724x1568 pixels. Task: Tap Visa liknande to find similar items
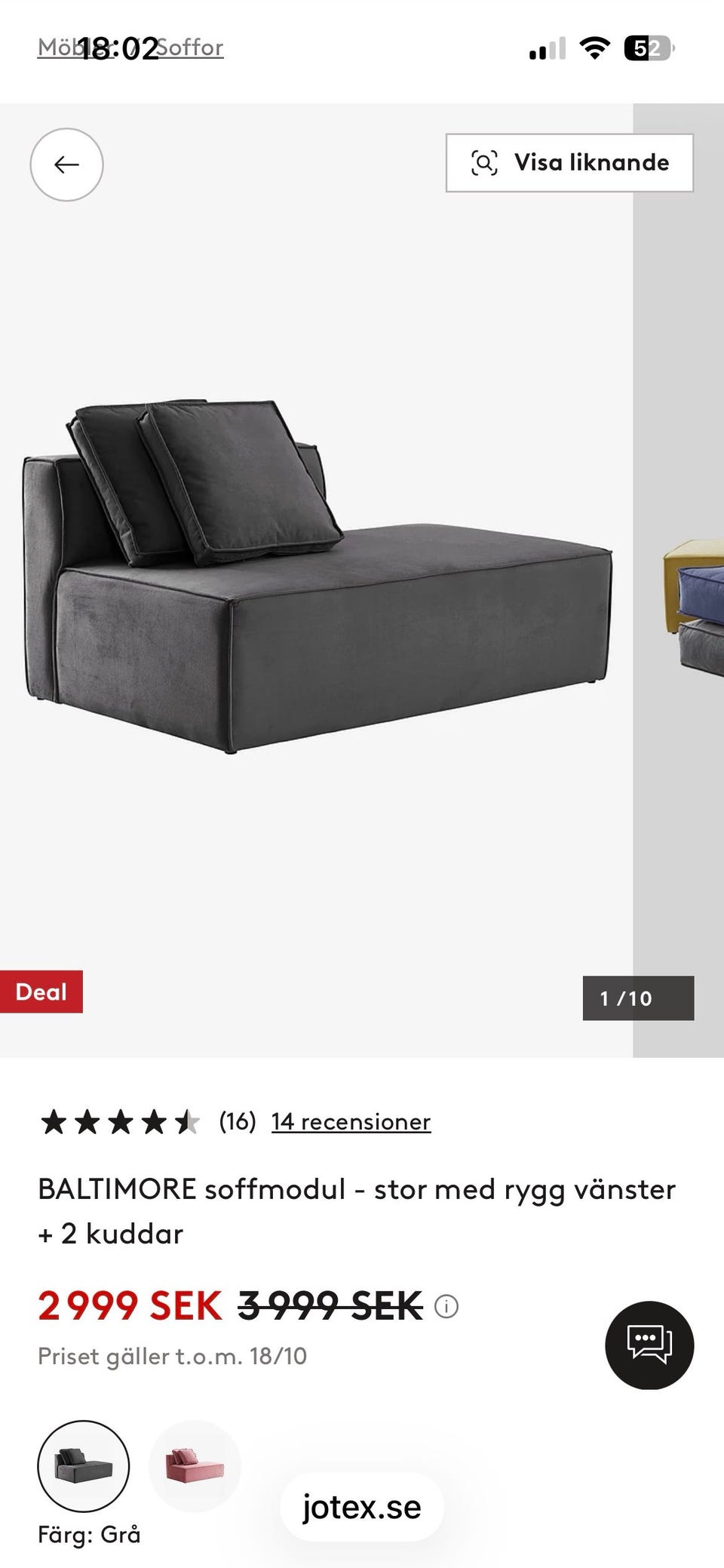569,163
